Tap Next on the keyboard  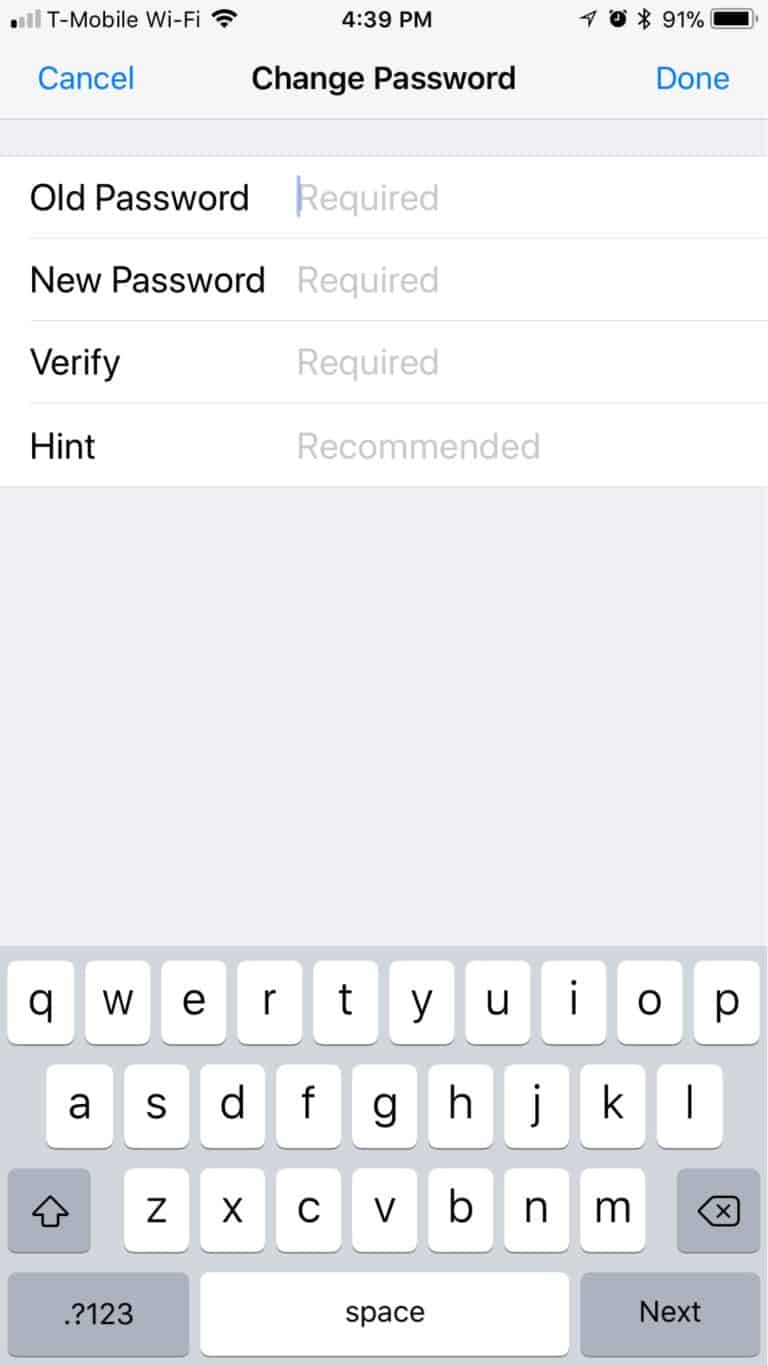coord(670,1311)
